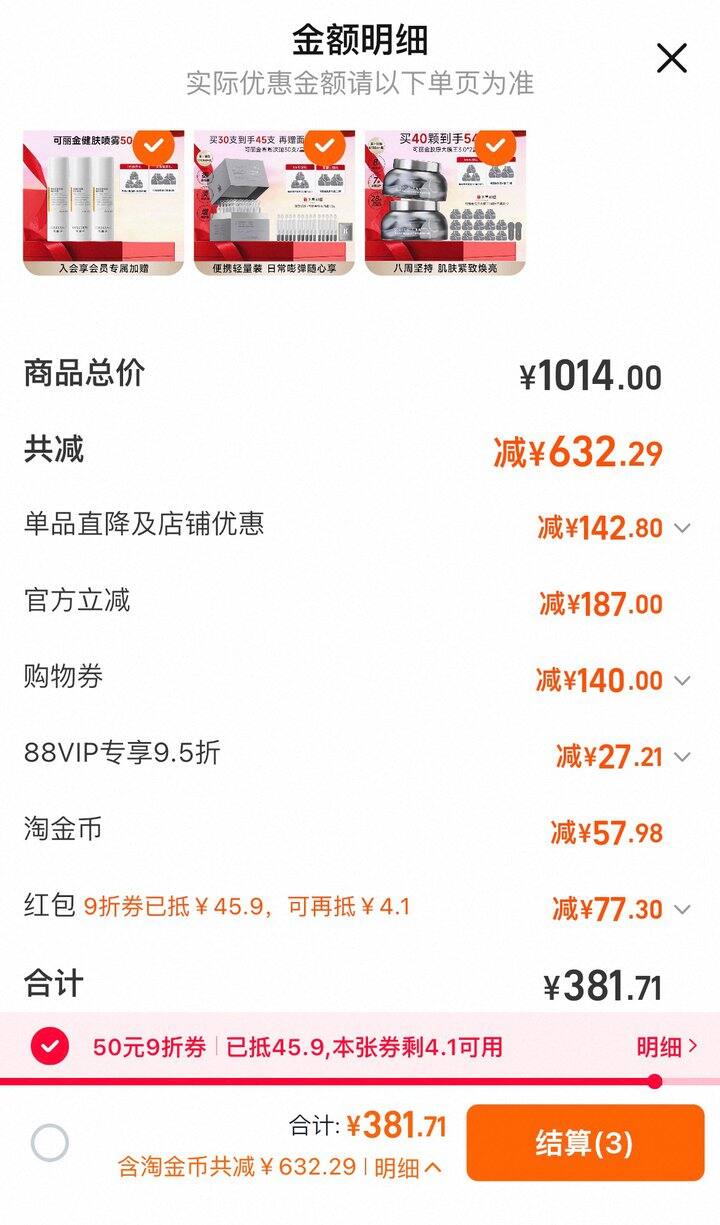
Task: Uncheck the 八周坚持 product thumbnail
Action: pos(494,146)
